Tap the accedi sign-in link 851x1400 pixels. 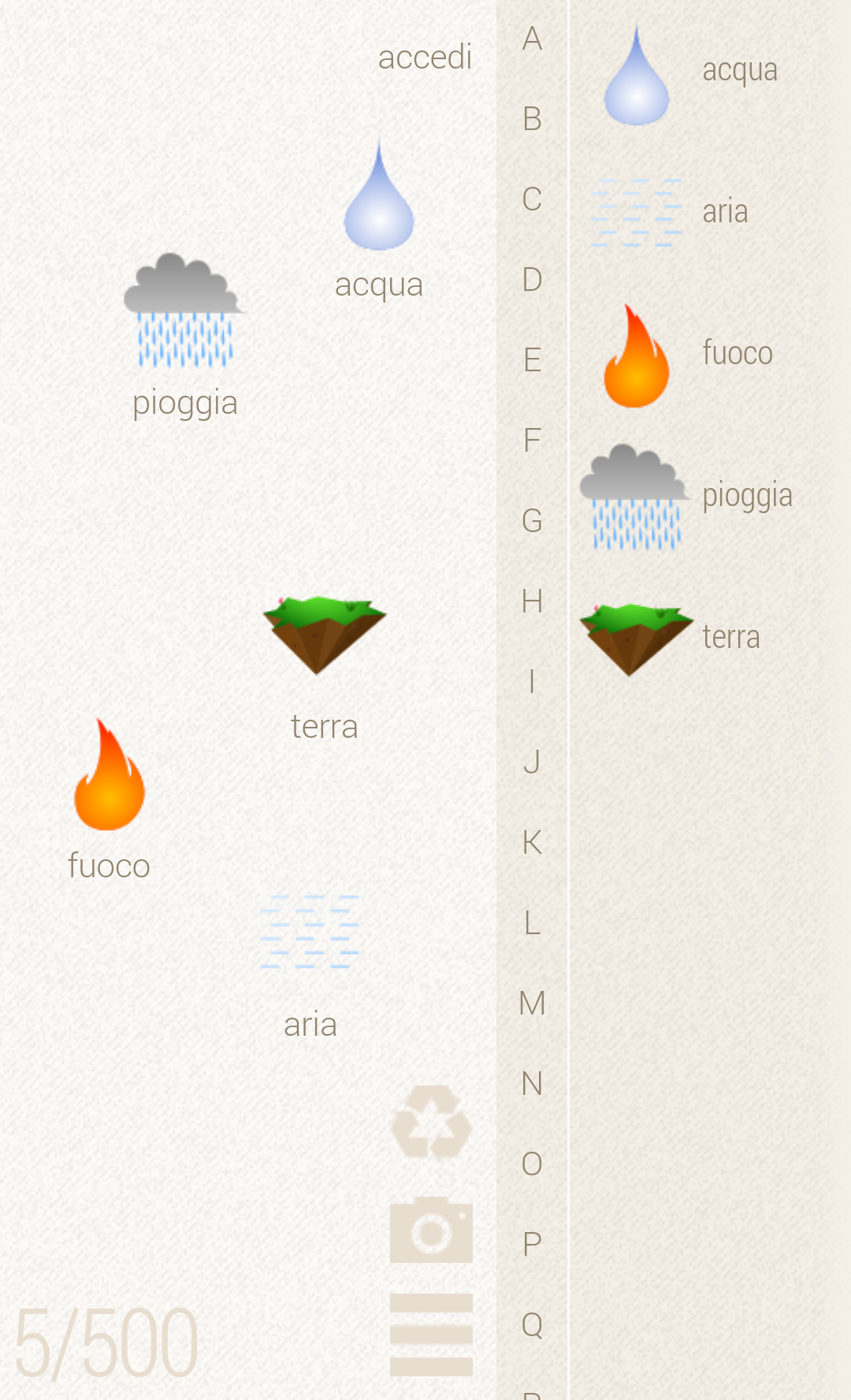[425, 58]
